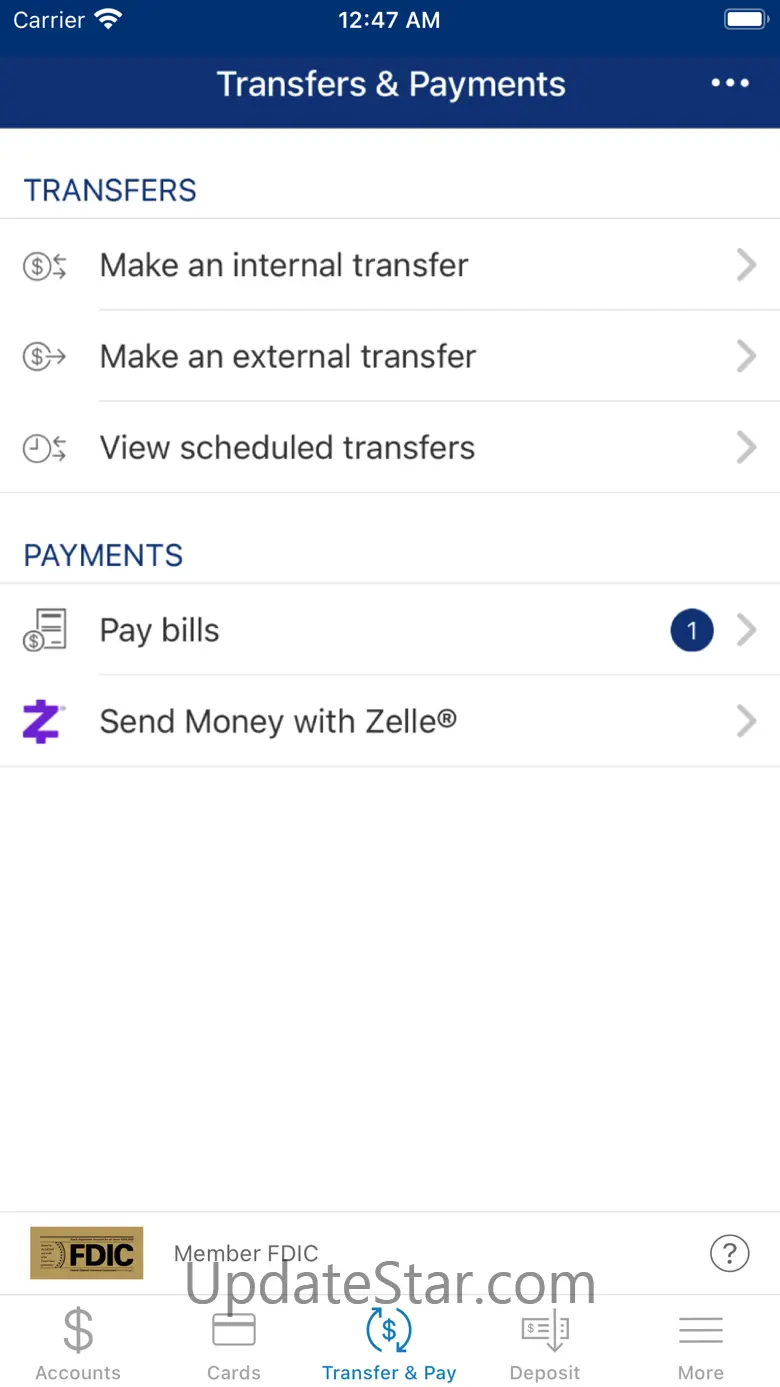Select Send Money with Zelle

[388, 721]
